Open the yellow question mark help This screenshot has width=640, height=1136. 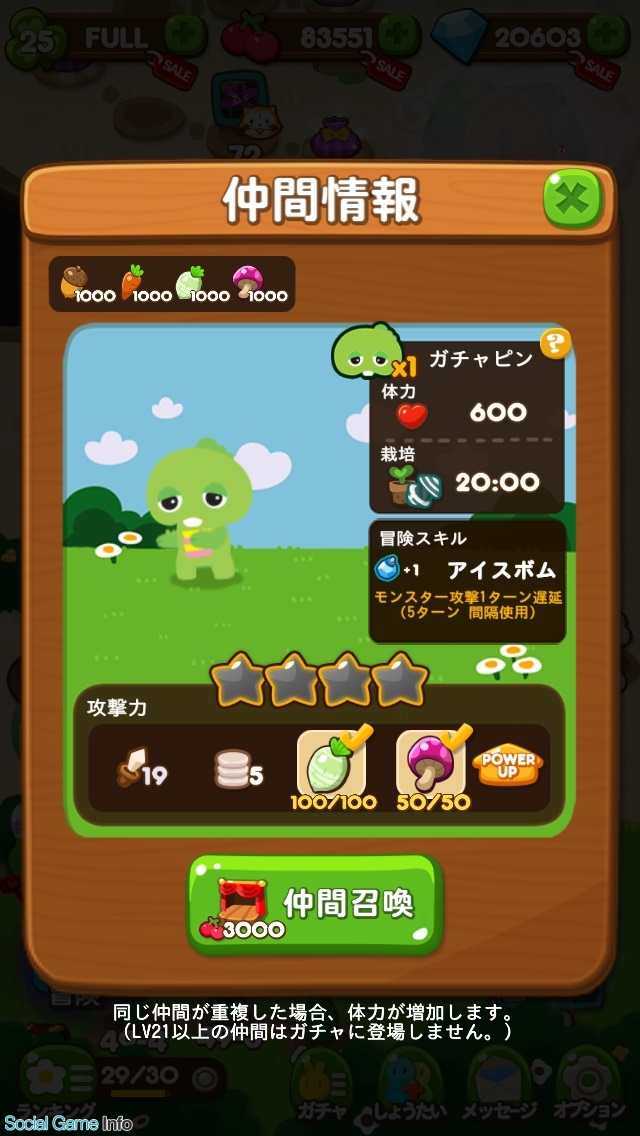tap(555, 343)
